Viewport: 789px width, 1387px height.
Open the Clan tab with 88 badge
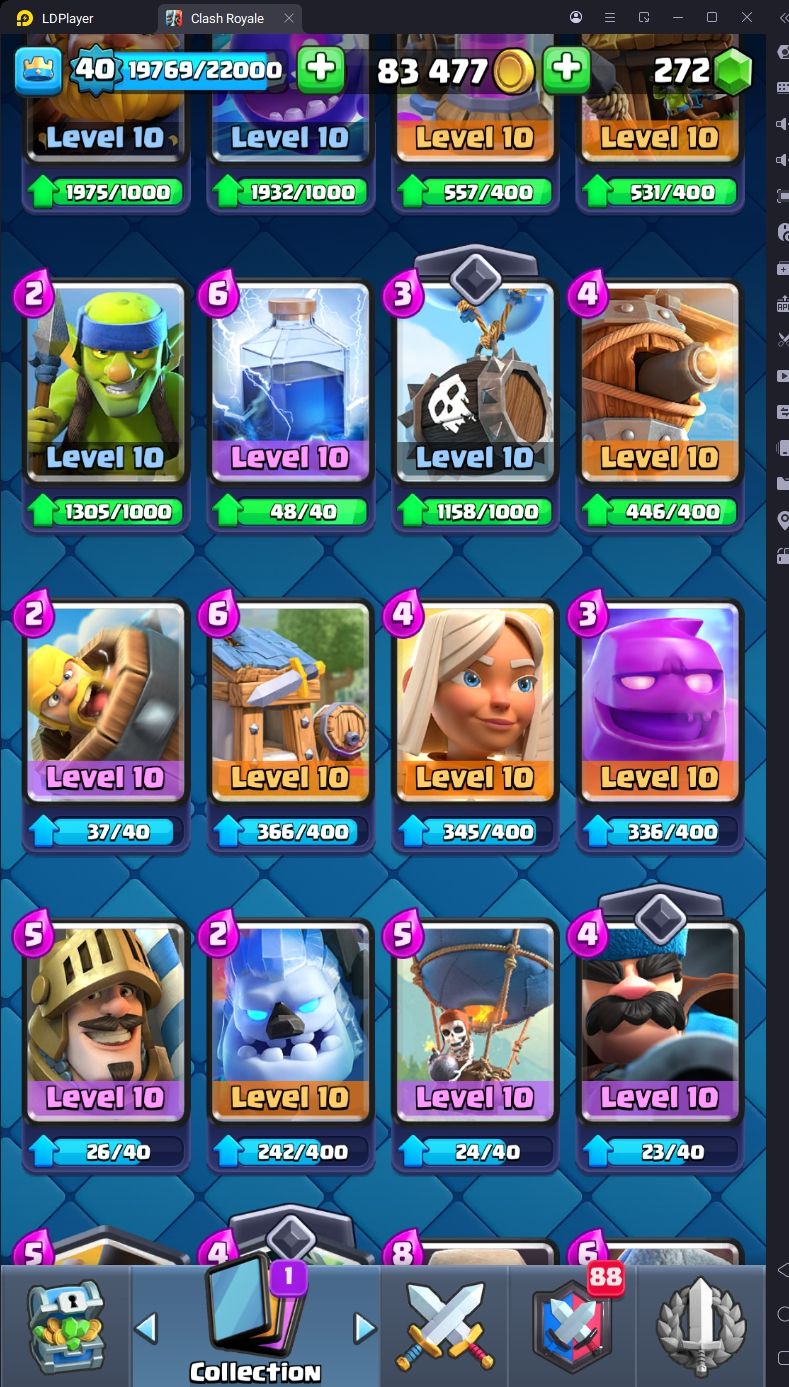(x=572, y=1326)
